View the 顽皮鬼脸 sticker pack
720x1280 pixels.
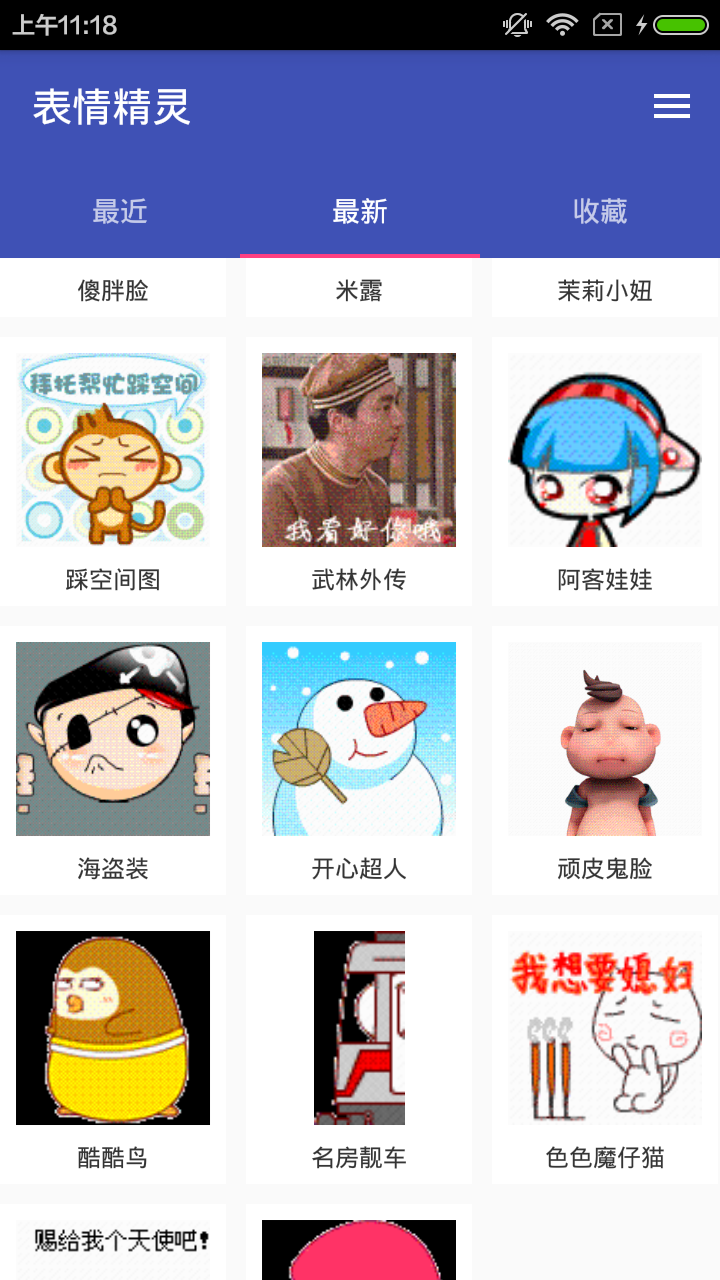coord(605,759)
